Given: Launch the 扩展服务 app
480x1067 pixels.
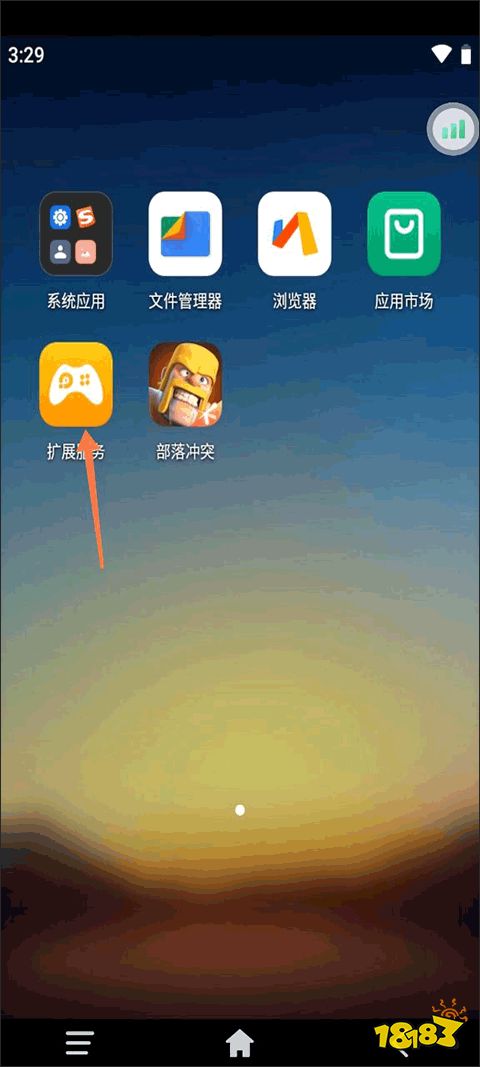Looking at the screenshot, I should click(76, 384).
